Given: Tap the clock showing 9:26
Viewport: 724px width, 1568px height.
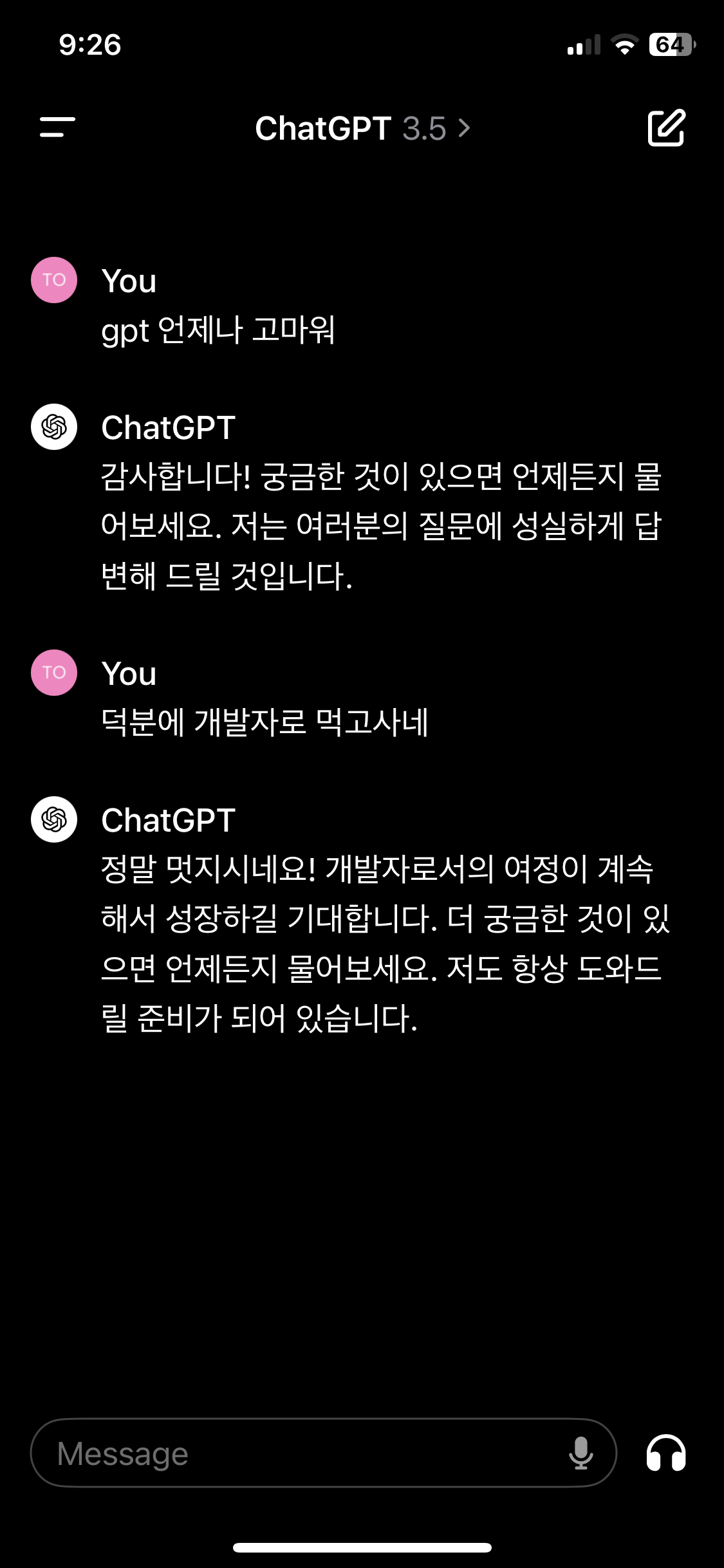Looking at the screenshot, I should click(89, 44).
